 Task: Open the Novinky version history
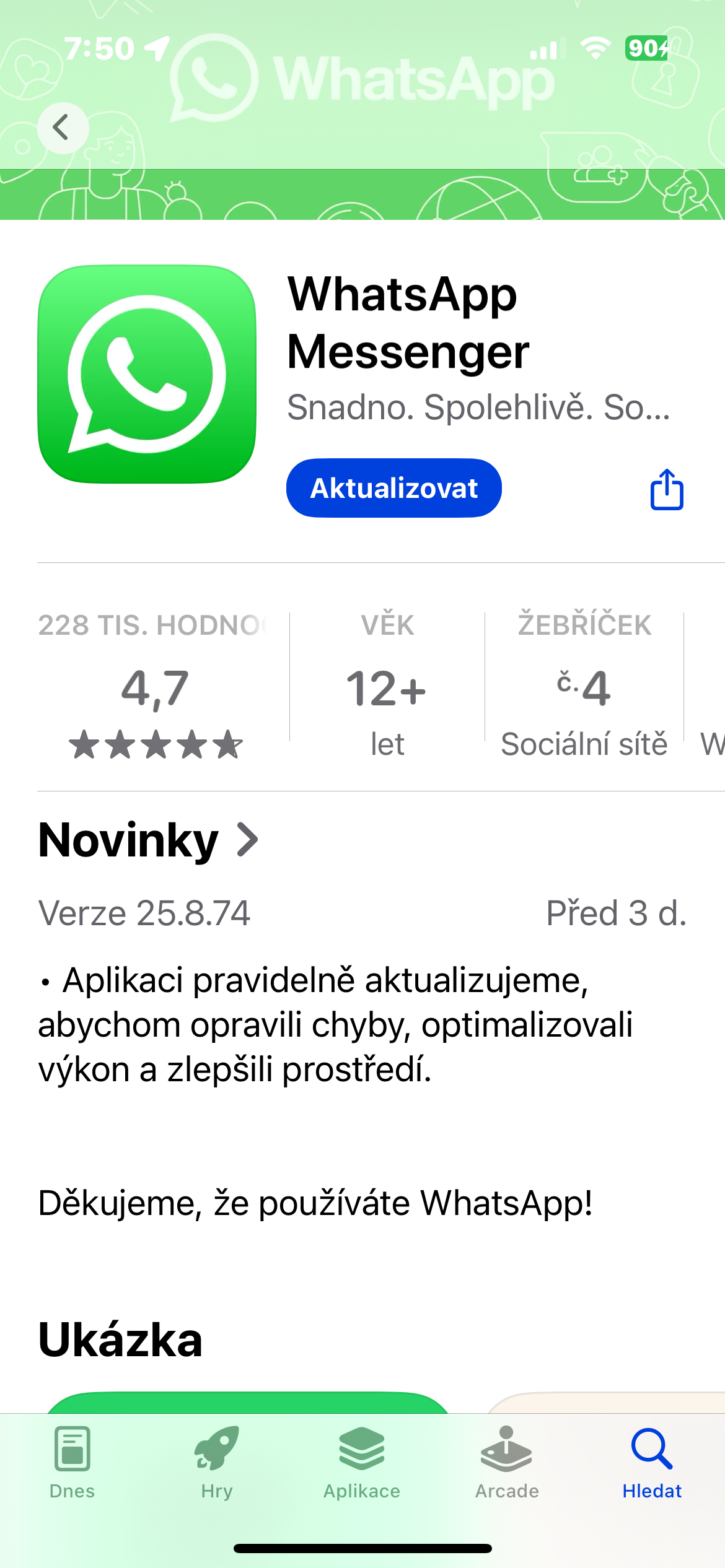[x=149, y=840]
